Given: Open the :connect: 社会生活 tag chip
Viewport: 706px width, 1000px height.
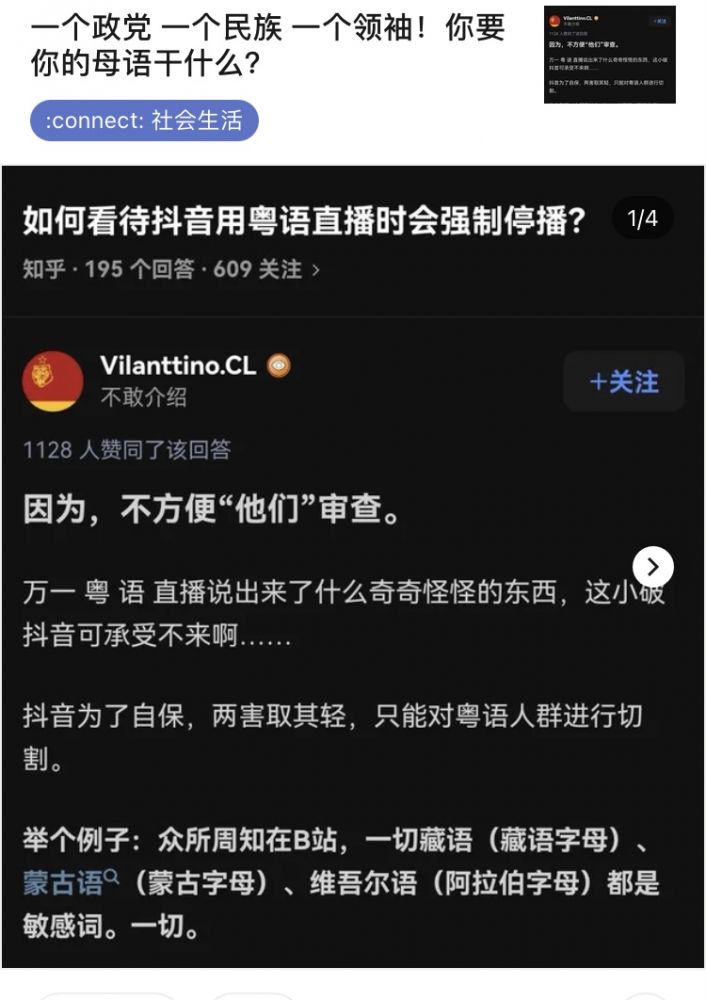Looking at the screenshot, I should pyautogui.click(x=144, y=121).
